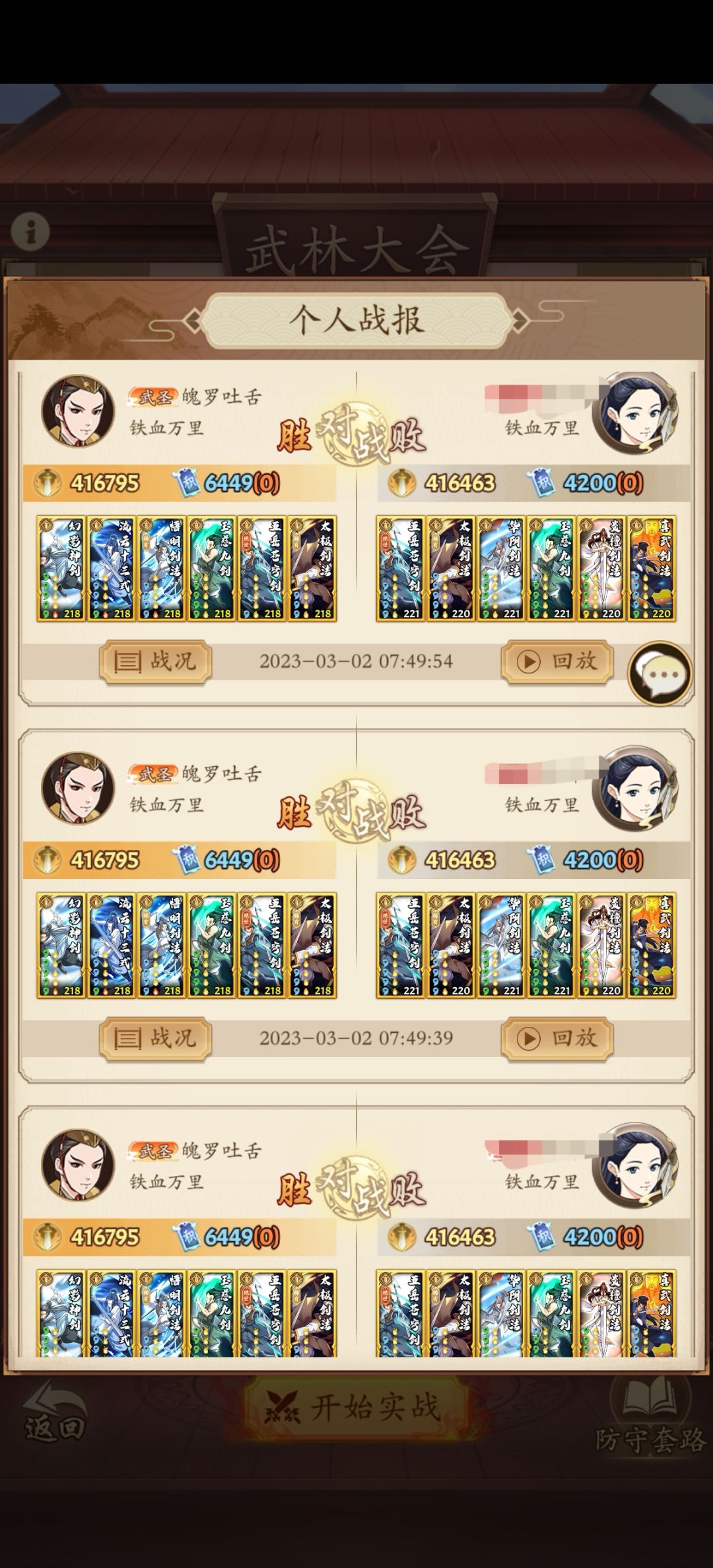The image size is (713, 1568).
Task: Click 魄罗吐舌's avatar portrait
Action: 75,409
